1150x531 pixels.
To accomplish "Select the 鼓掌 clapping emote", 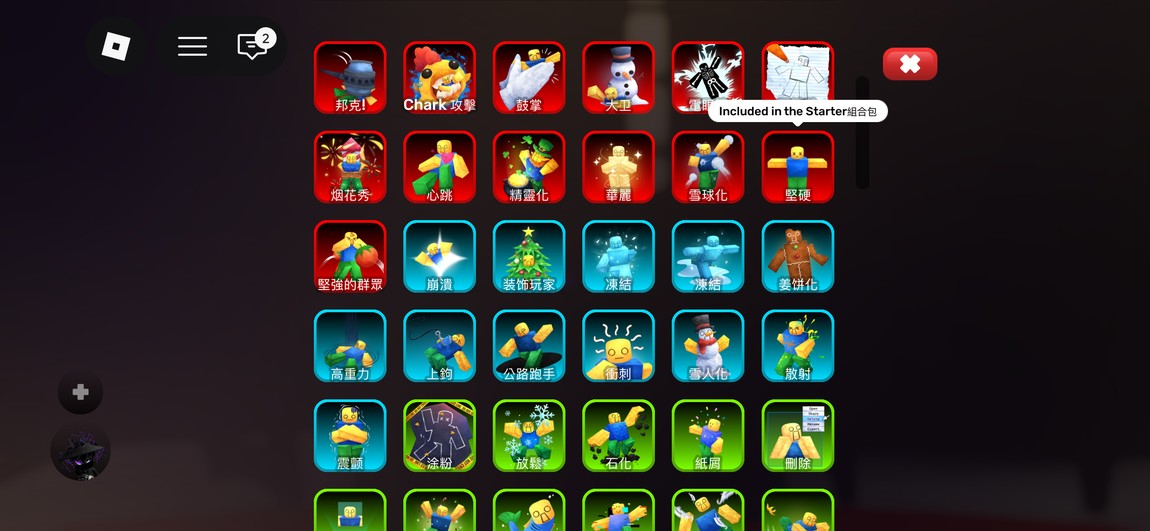I will click(529, 77).
